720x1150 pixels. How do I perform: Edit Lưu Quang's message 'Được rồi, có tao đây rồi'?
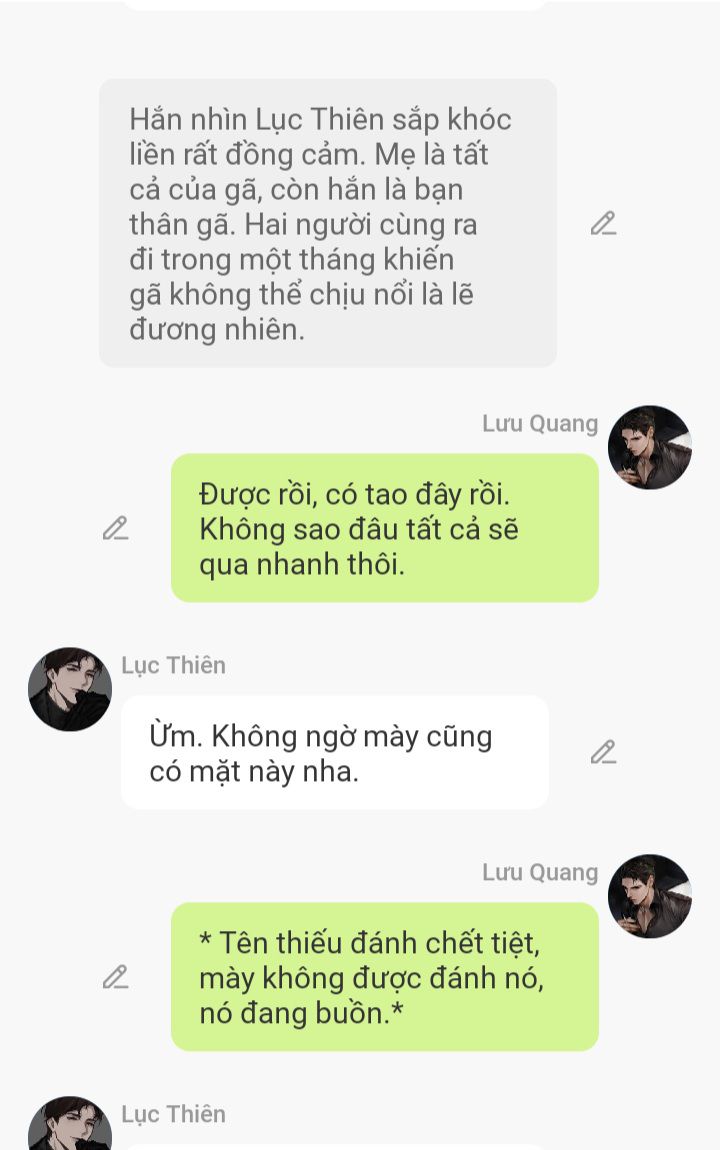(x=116, y=528)
